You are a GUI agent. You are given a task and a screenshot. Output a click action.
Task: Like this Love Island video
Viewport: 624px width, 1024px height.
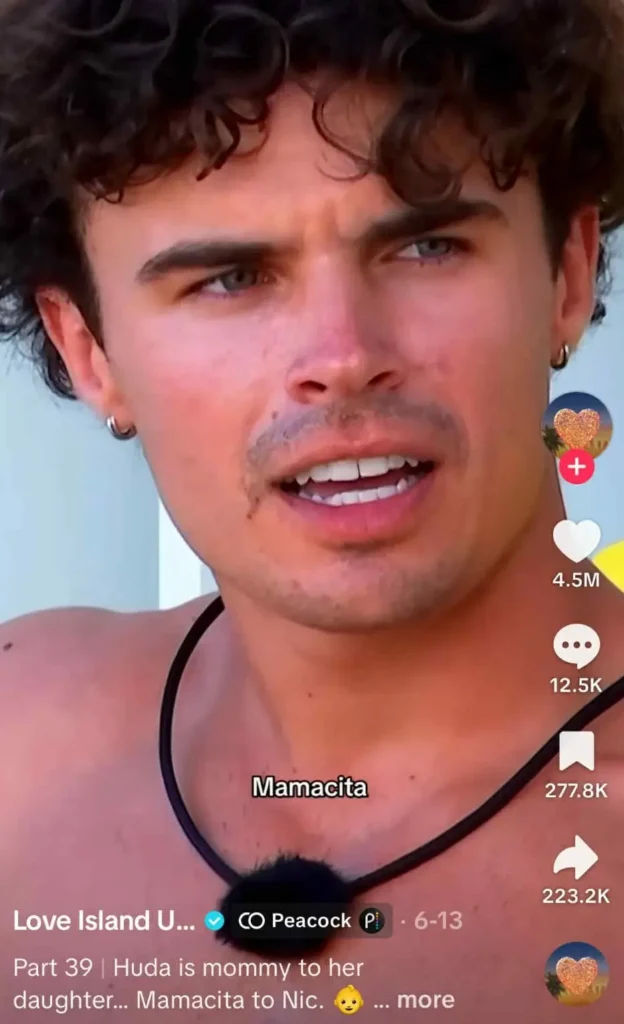pos(576,541)
